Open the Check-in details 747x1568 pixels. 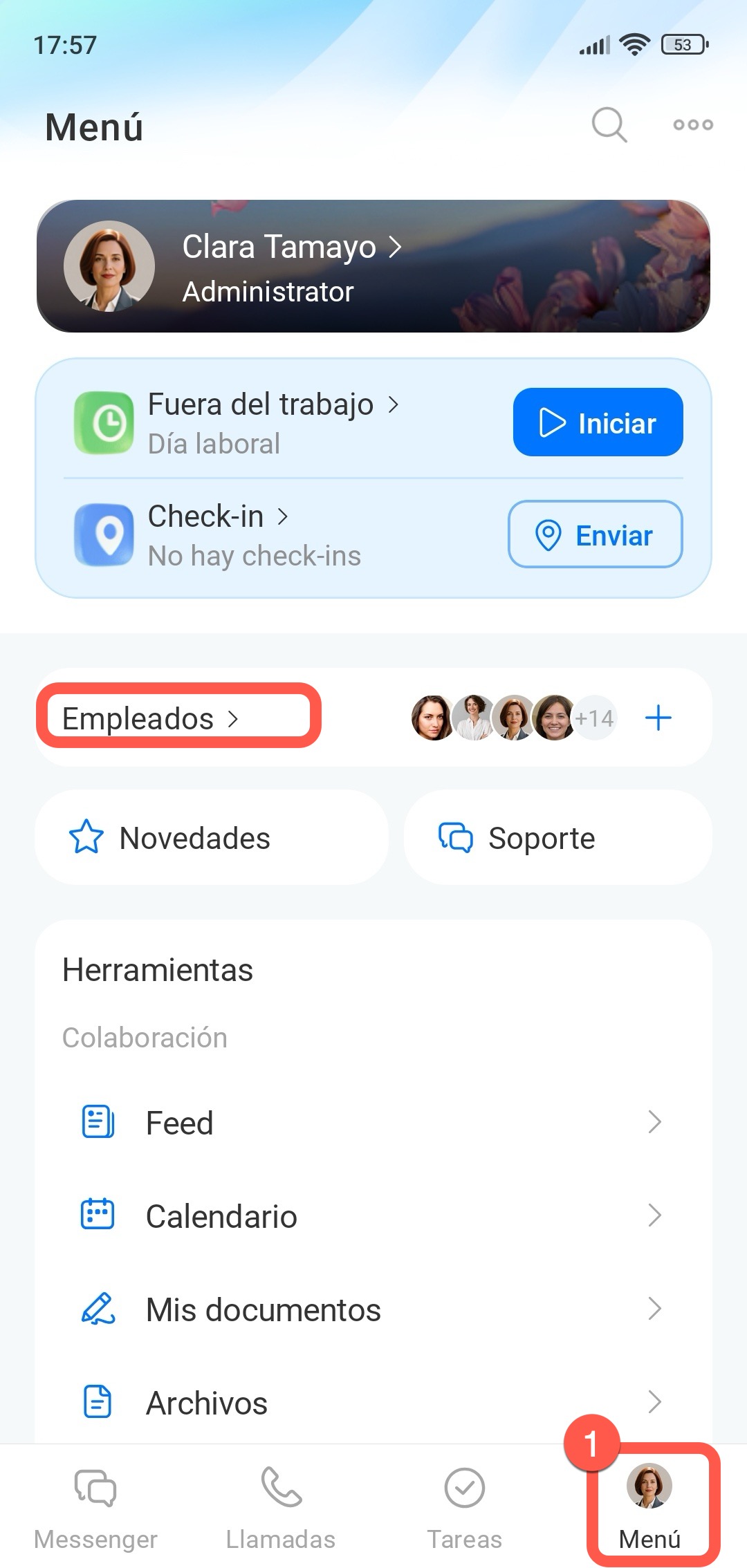click(218, 516)
